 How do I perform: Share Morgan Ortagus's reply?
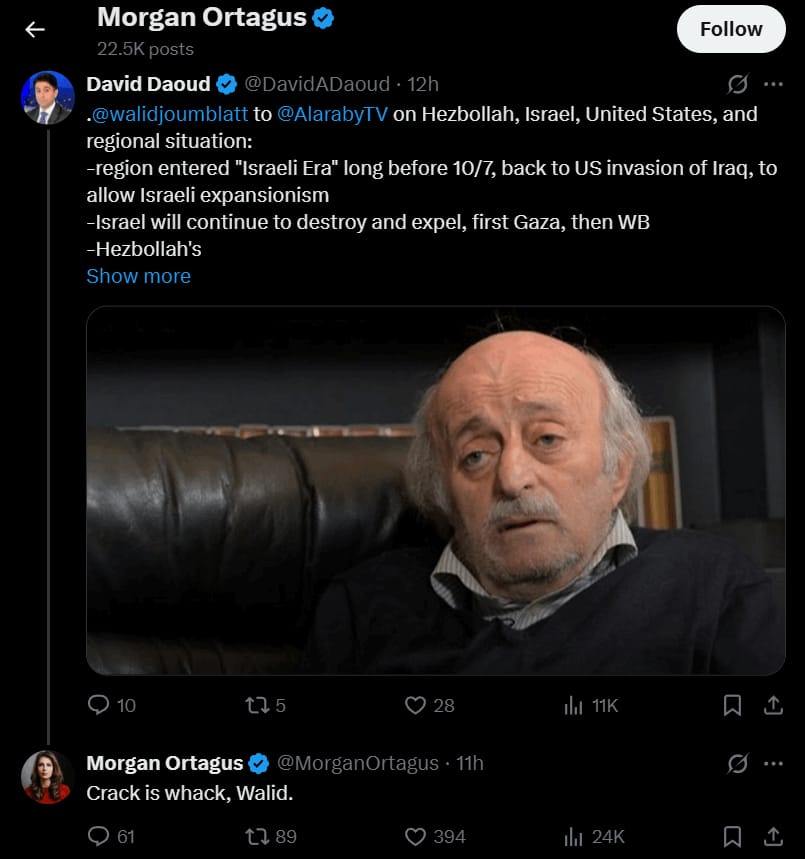[x=773, y=836]
